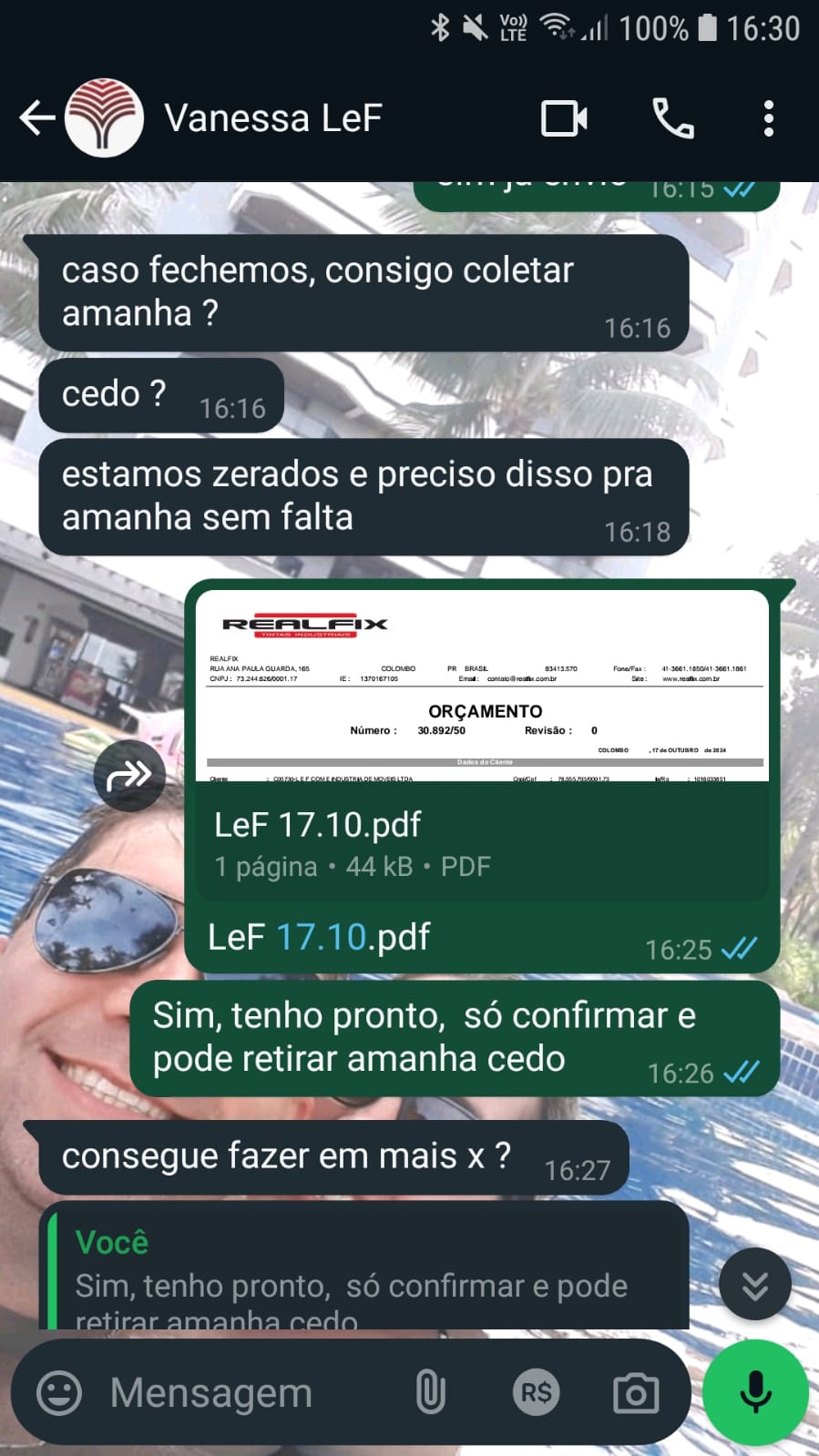Start a voice call with Vanessa LeF
Viewport: 819px width, 1456px height.
[x=673, y=118]
